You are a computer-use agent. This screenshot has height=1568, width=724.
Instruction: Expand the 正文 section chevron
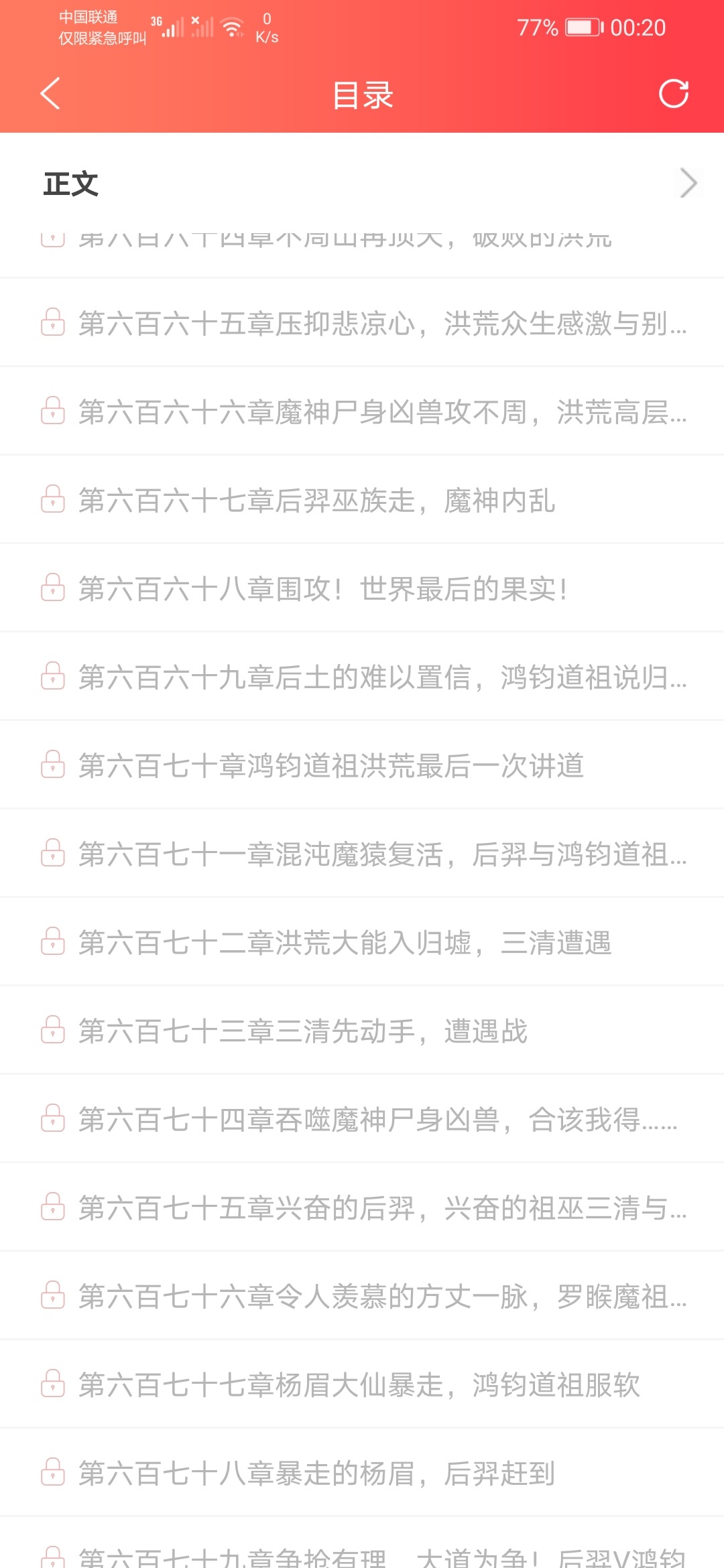688,183
